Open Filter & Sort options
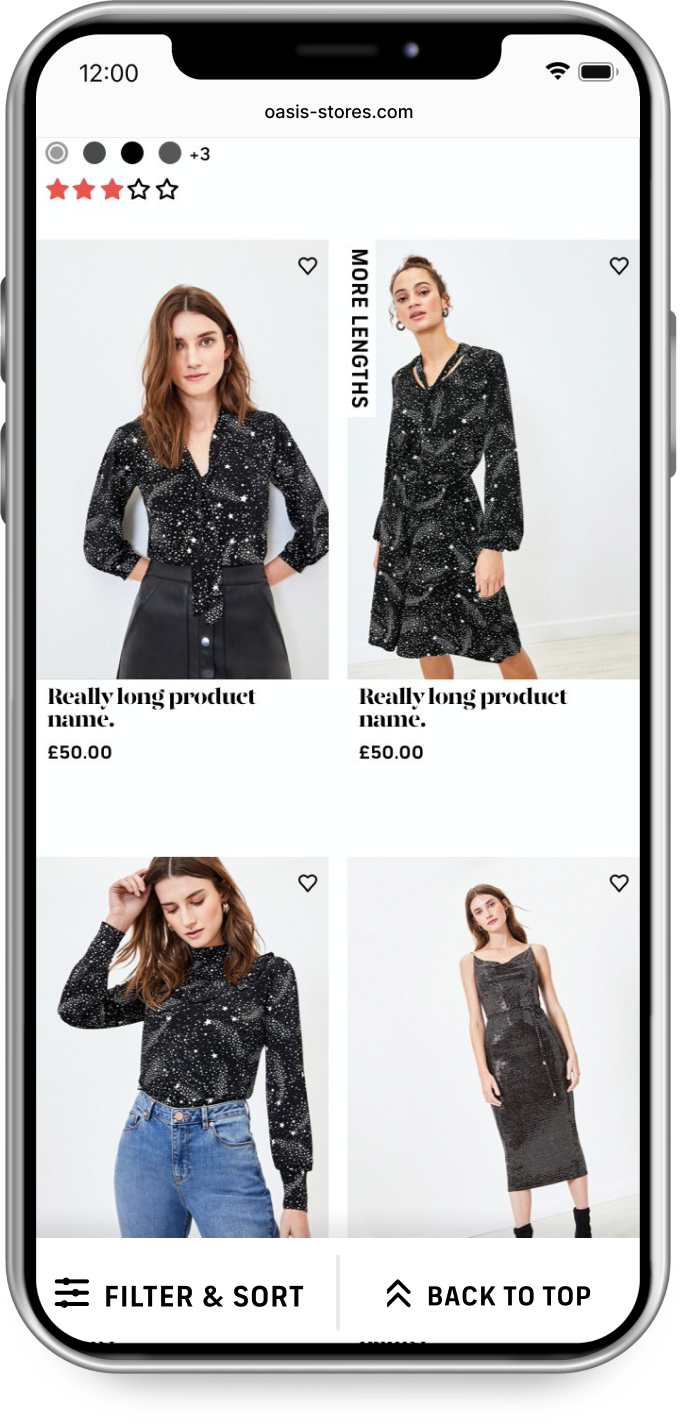 pyautogui.click(x=180, y=1296)
